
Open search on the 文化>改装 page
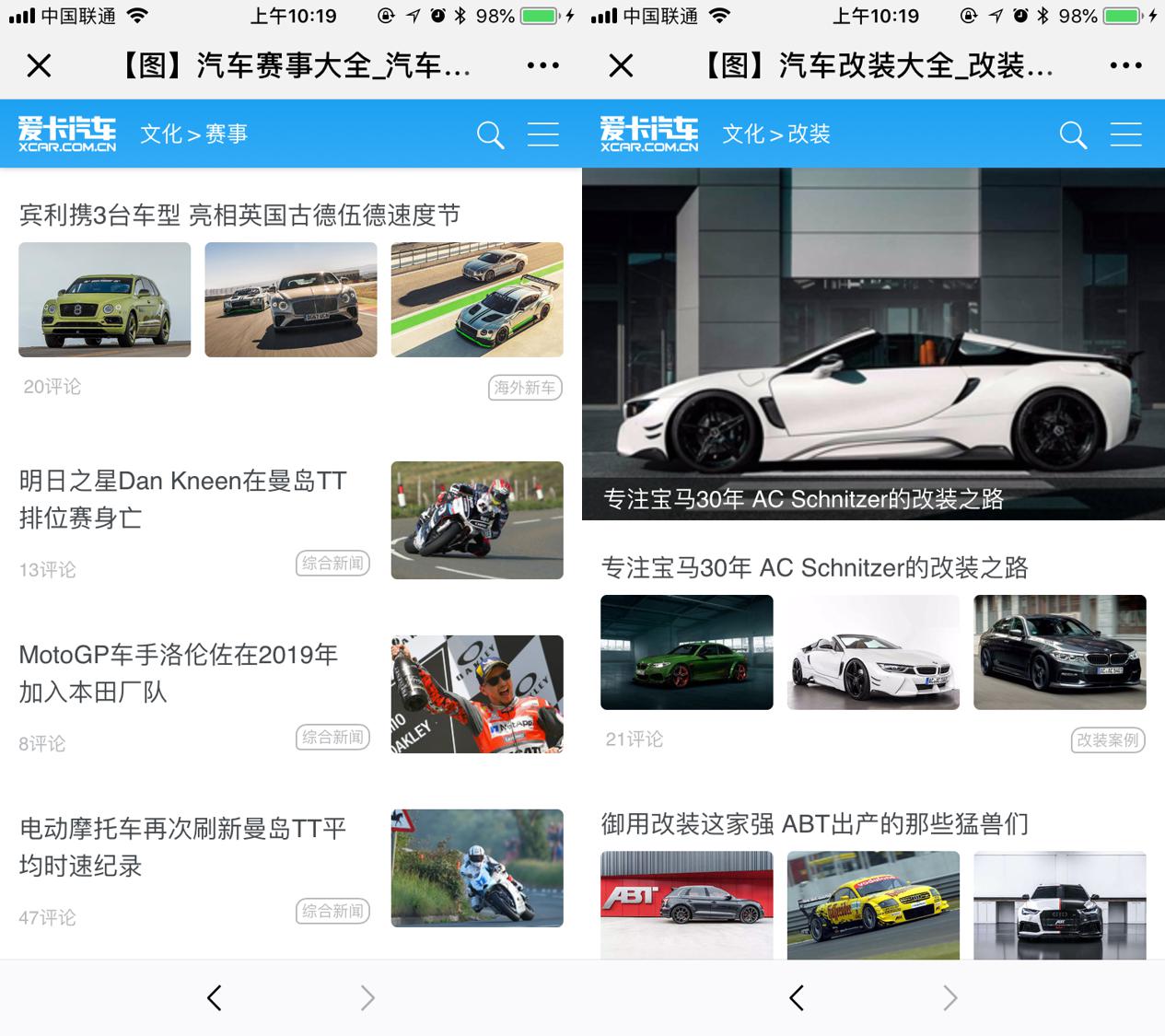tap(1073, 135)
